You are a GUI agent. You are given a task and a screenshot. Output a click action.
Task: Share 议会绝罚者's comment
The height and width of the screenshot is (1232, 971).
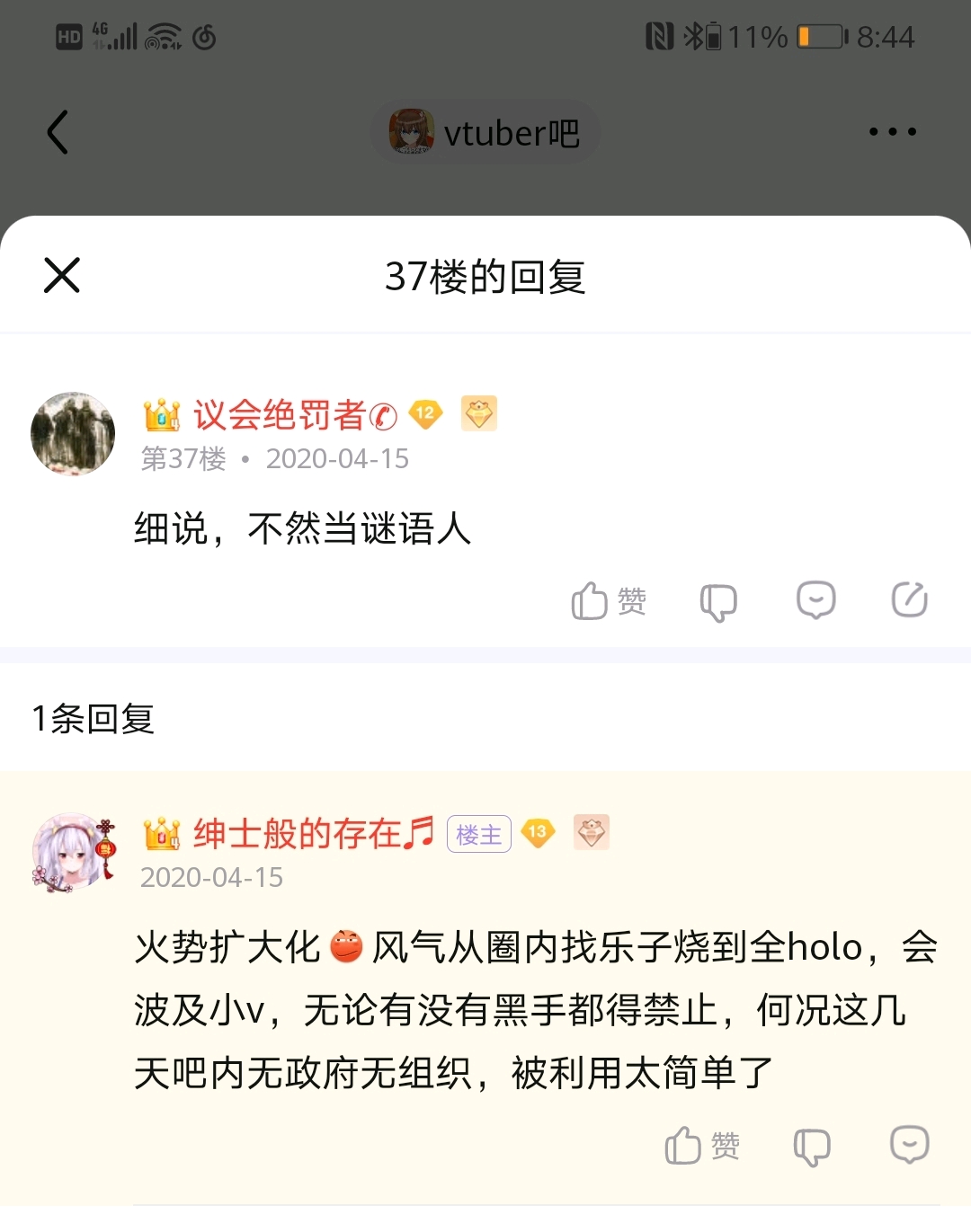pos(909,600)
